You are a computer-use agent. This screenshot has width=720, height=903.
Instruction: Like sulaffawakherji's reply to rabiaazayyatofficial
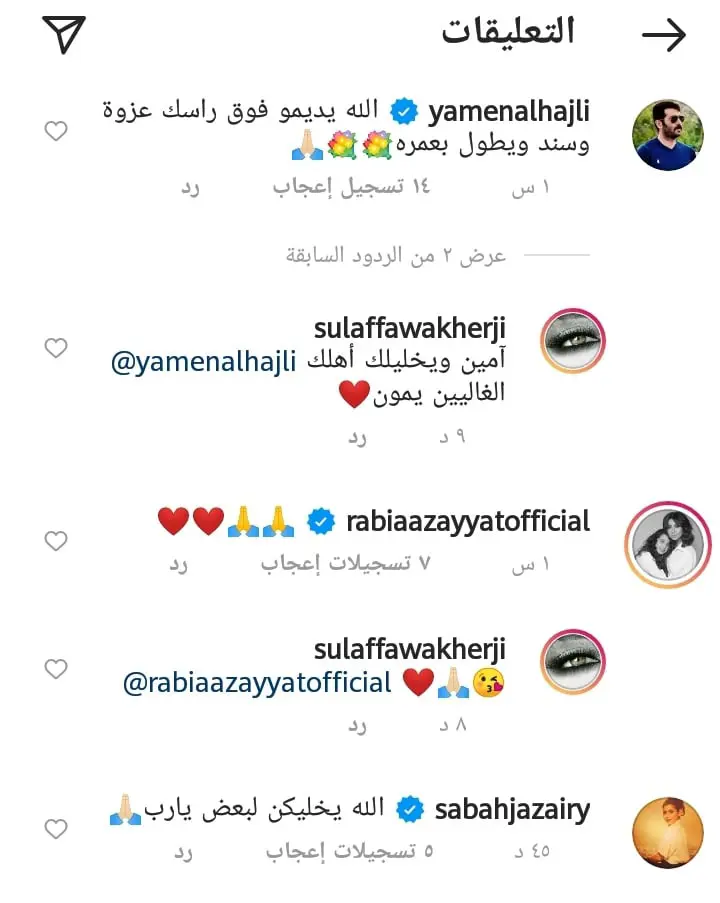coord(56,669)
